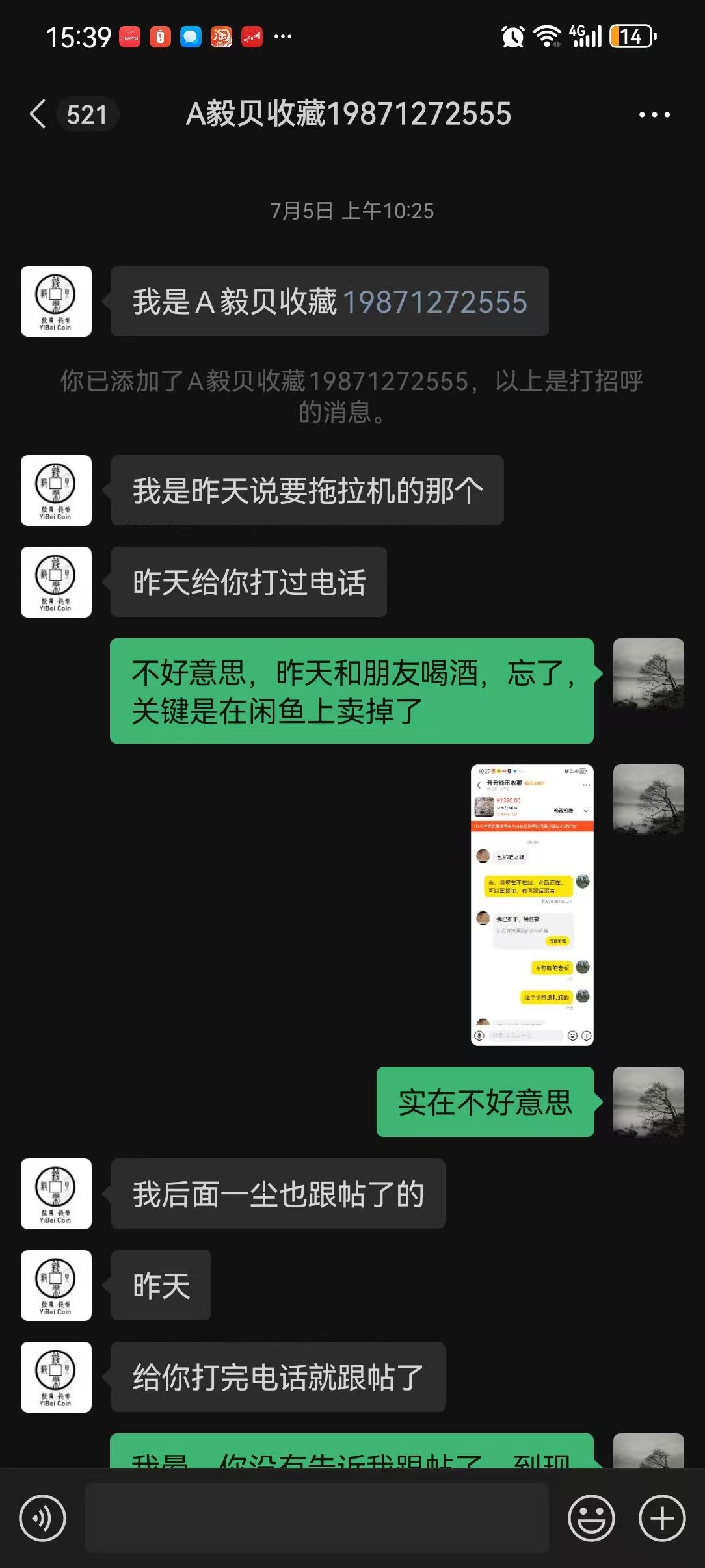Switch to voice message input

point(43,1519)
